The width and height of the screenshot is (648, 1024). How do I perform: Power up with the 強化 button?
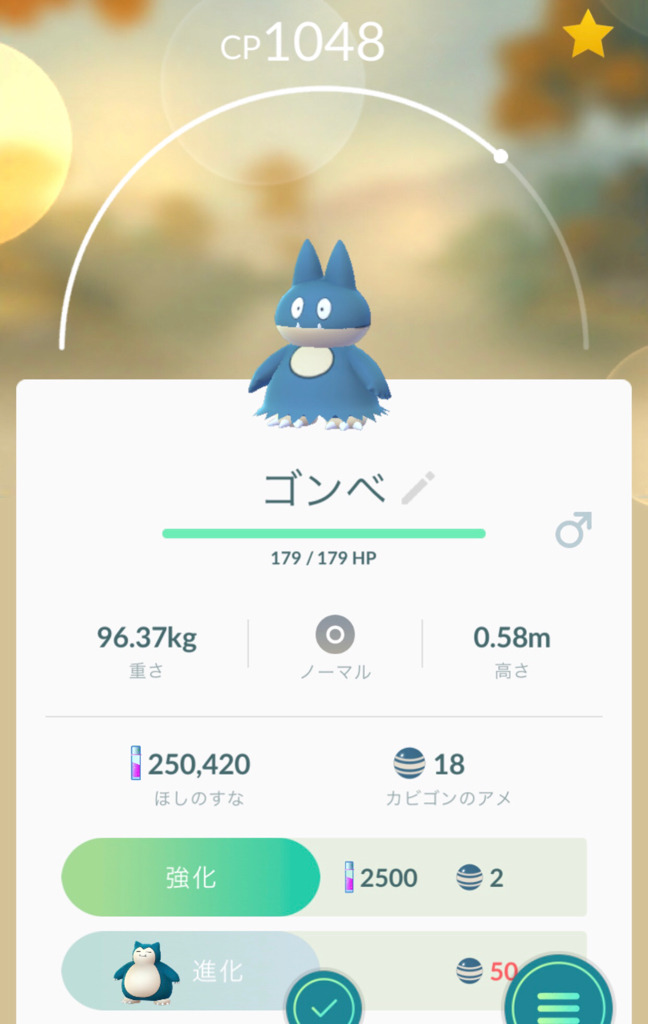coord(191,877)
